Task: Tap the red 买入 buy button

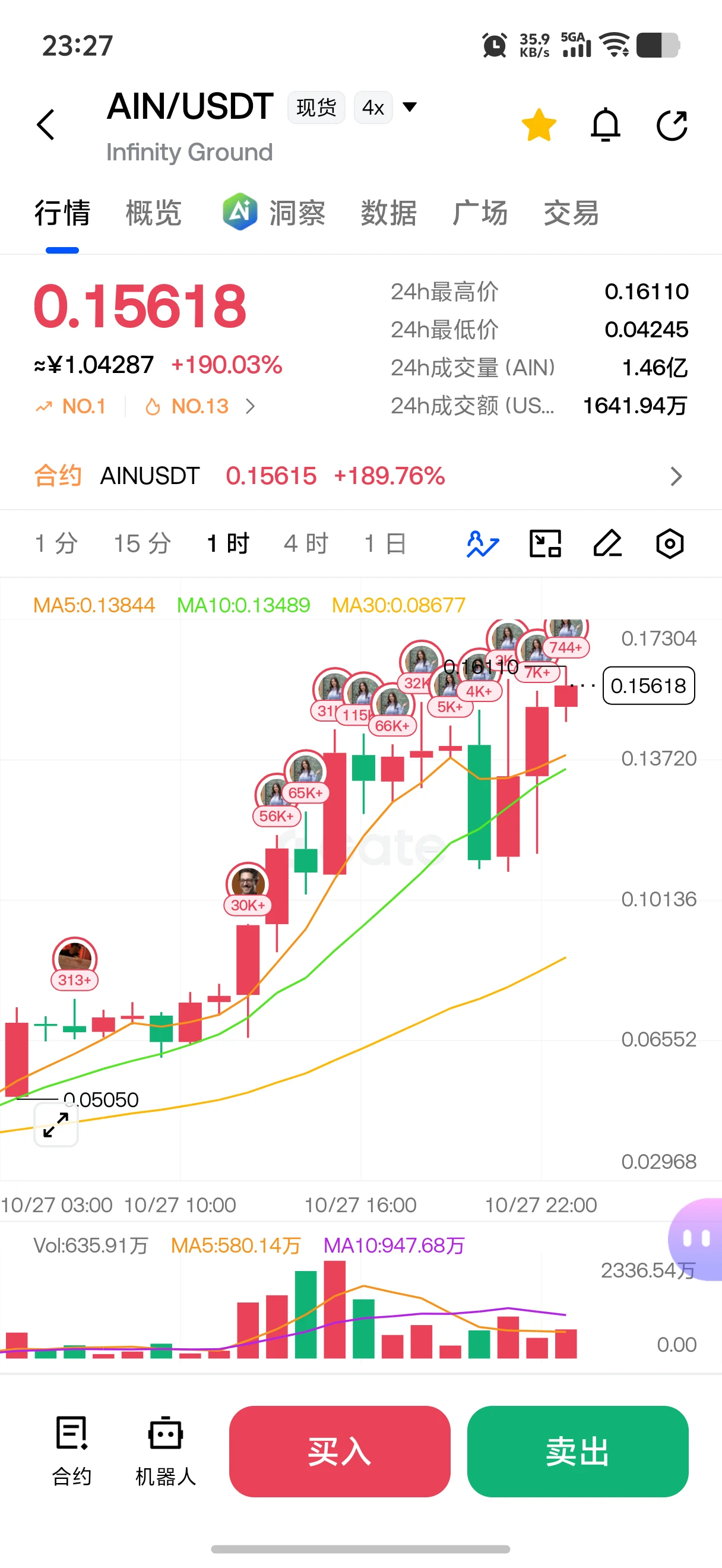Action: [x=340, y=1451]
